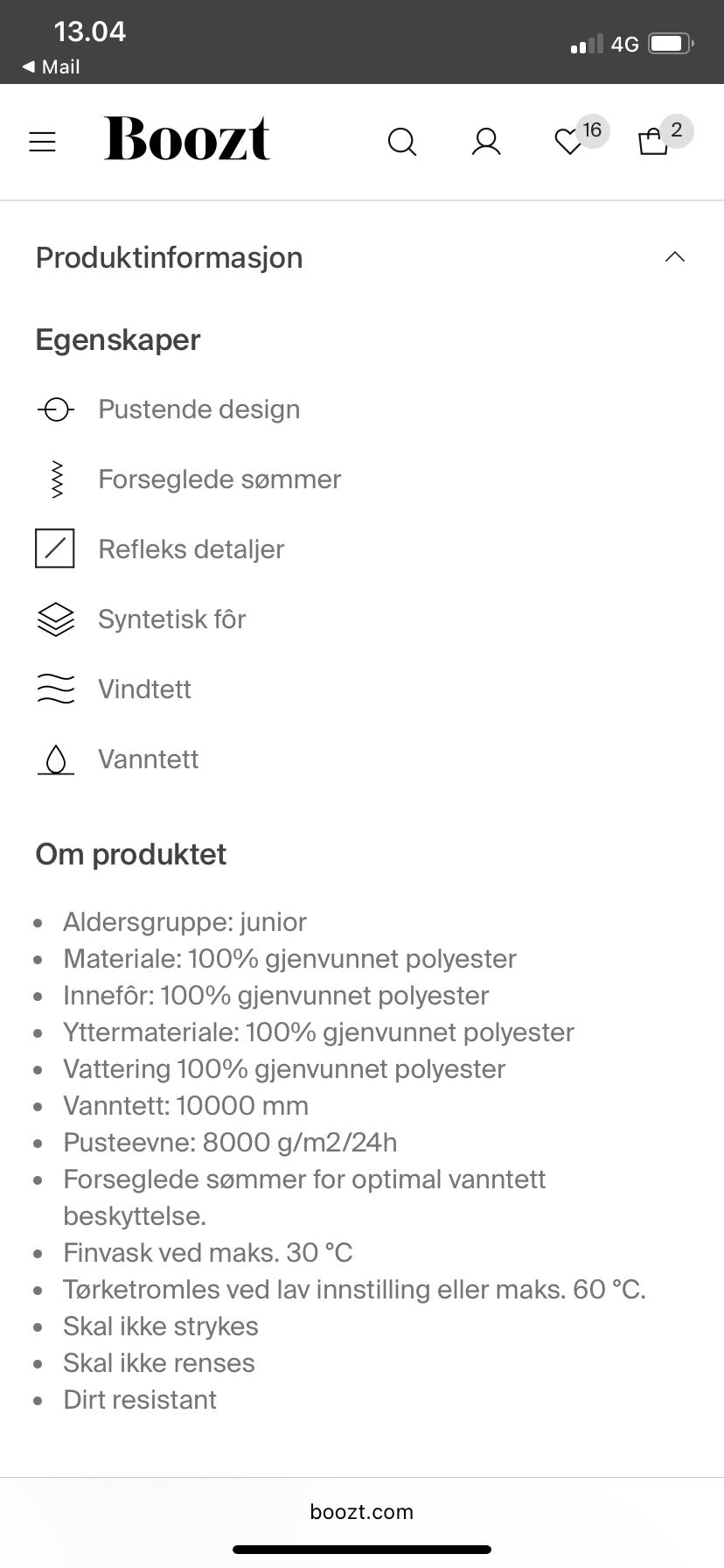Click the wishlist count badge 16
724x1568 pixels.
[593, 130]
